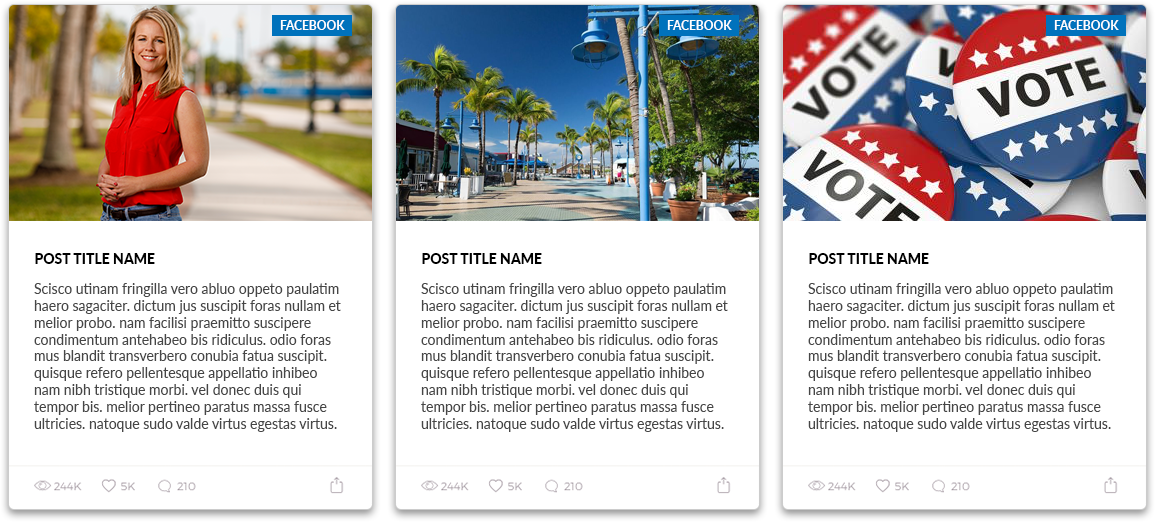Like the vote buttons post
The height and width of the screenshot is (522, 1155).
click(883, 486)
